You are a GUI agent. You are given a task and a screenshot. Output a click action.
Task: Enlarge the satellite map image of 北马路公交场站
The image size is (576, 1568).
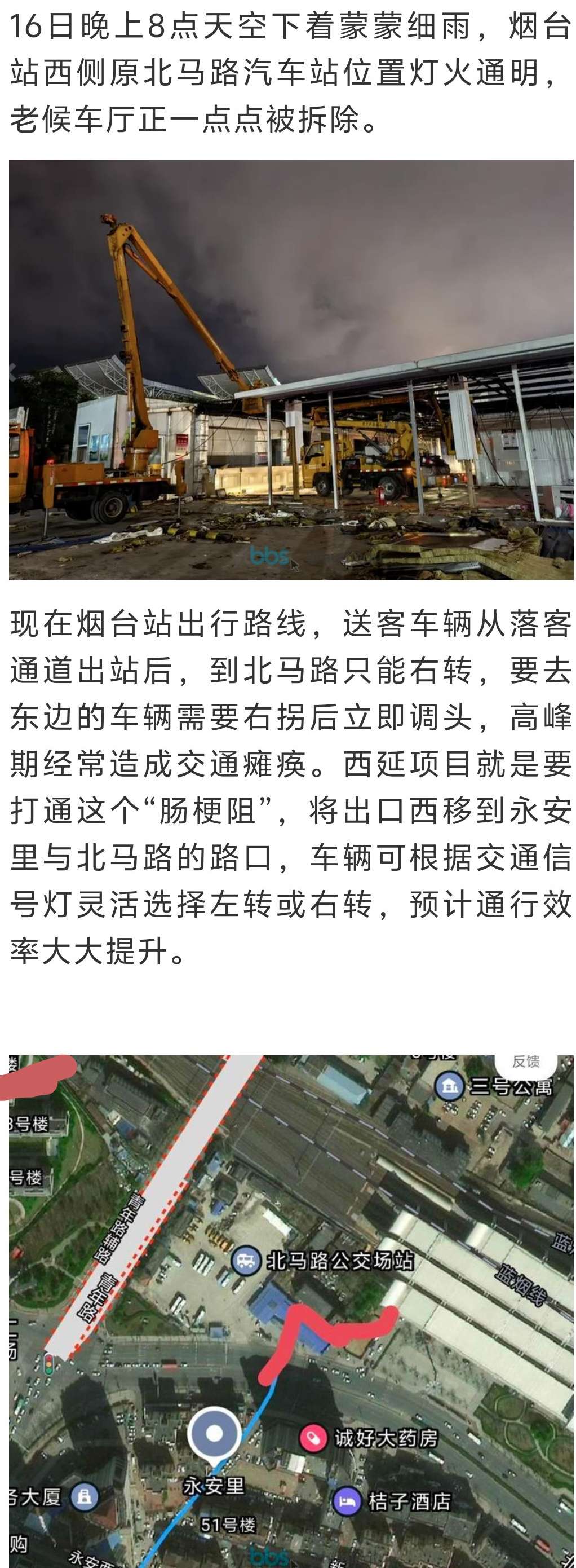[x=291, y=1309]
